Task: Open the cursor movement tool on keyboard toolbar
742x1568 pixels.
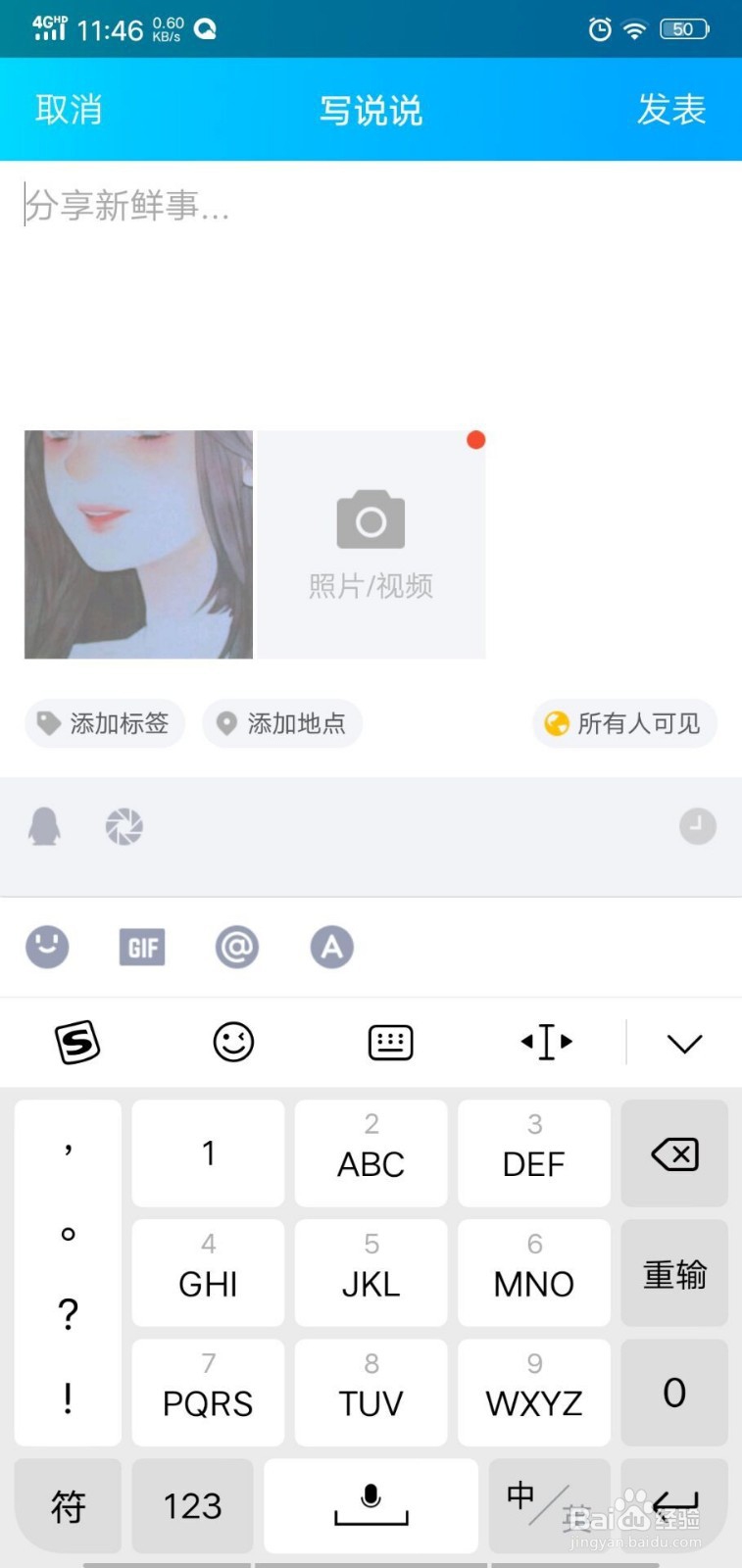Action: coord(546,1043)
